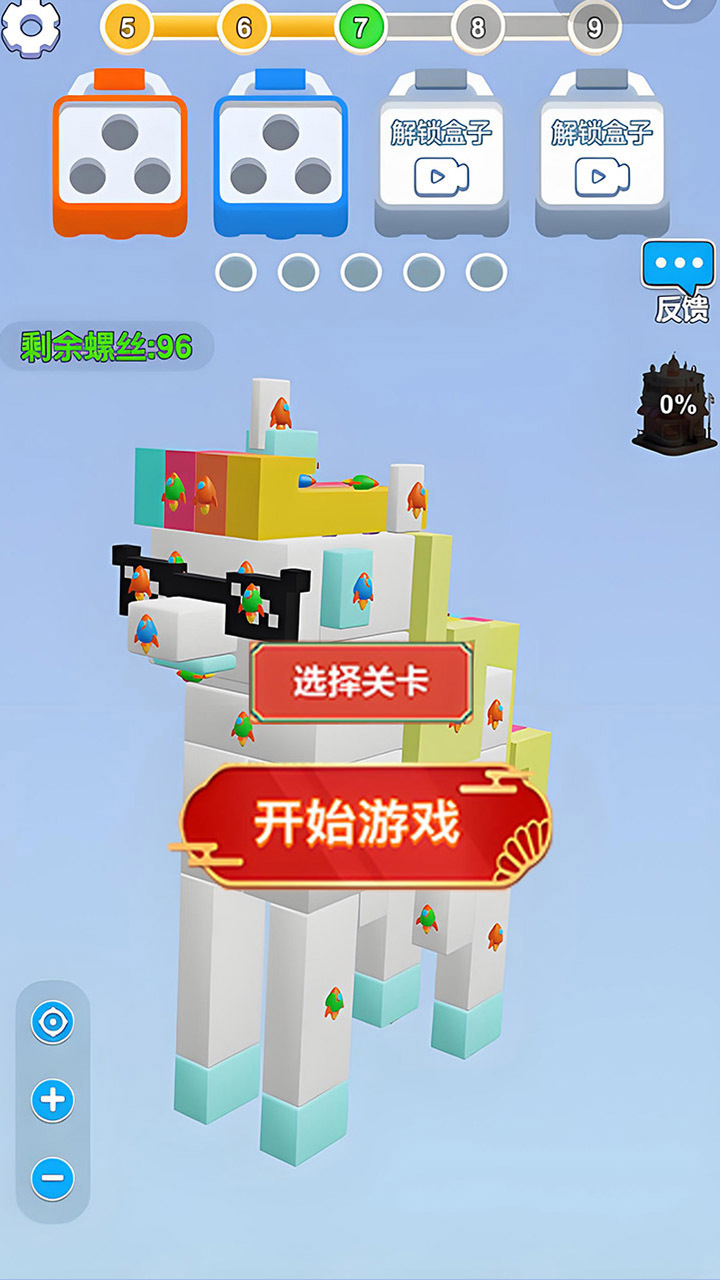The width and height of the screenshot is (720, 1280).
Task: Tap the building progress icon showing 0%
Action: point(677,402)
